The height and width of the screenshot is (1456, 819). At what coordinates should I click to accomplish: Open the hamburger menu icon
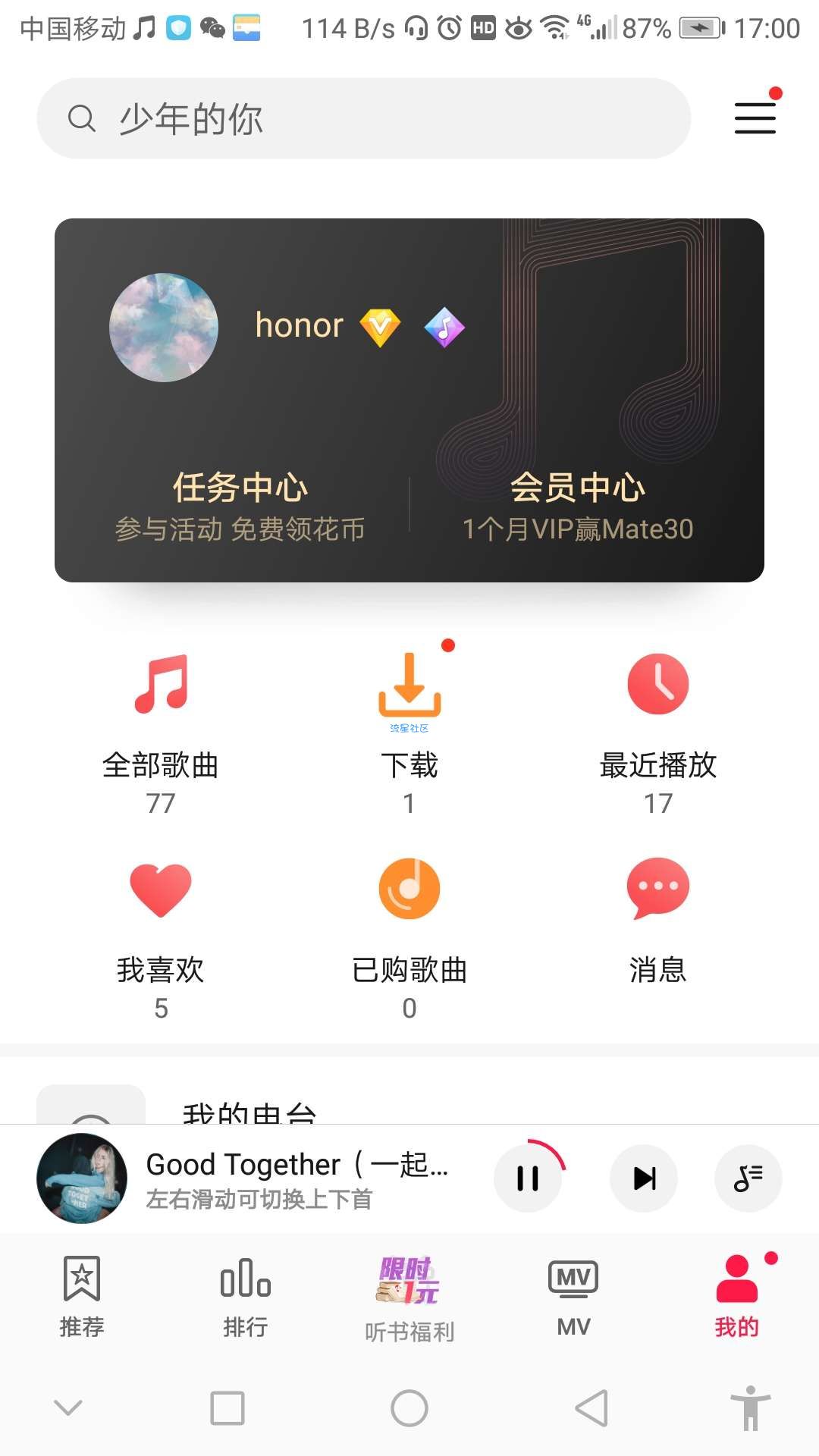click(755, 118)
